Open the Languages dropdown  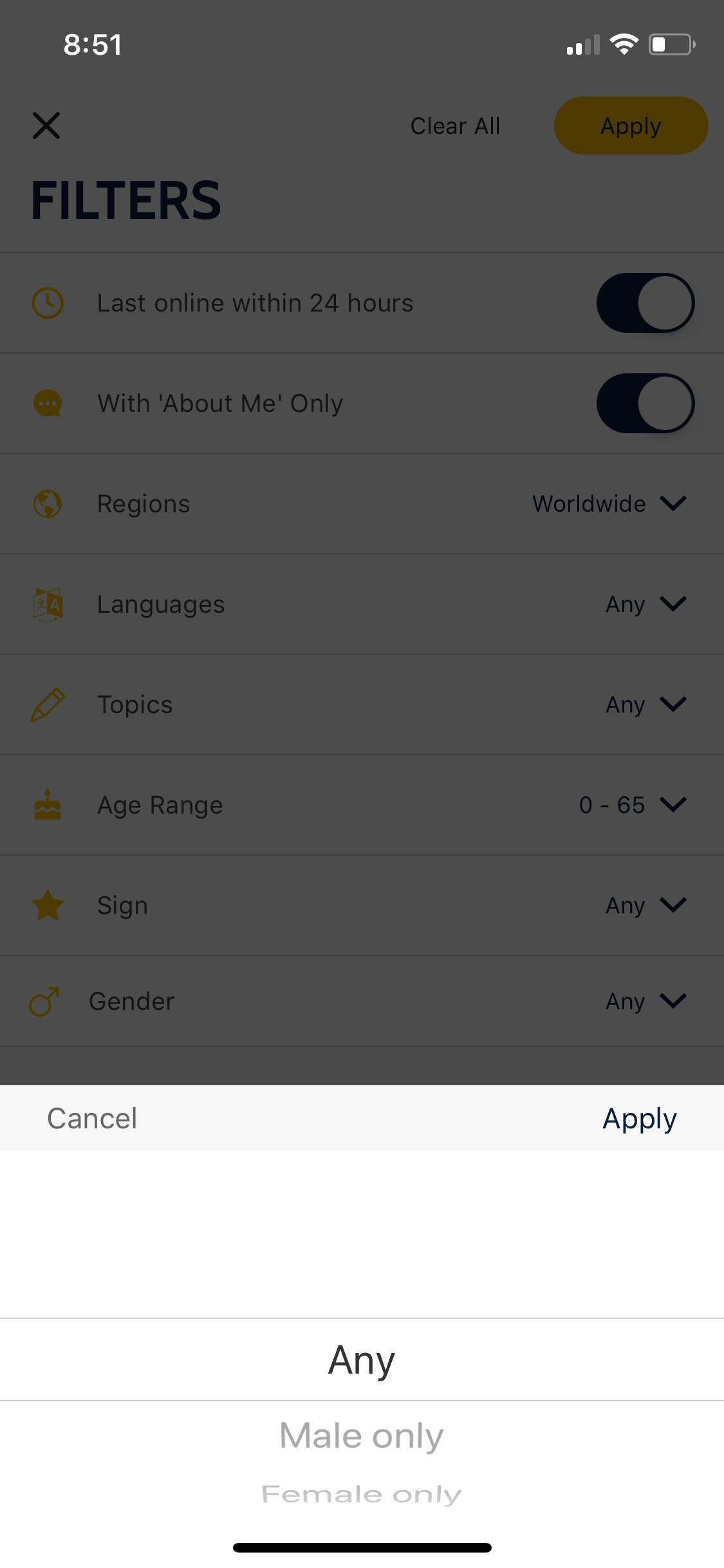[362, 604]
